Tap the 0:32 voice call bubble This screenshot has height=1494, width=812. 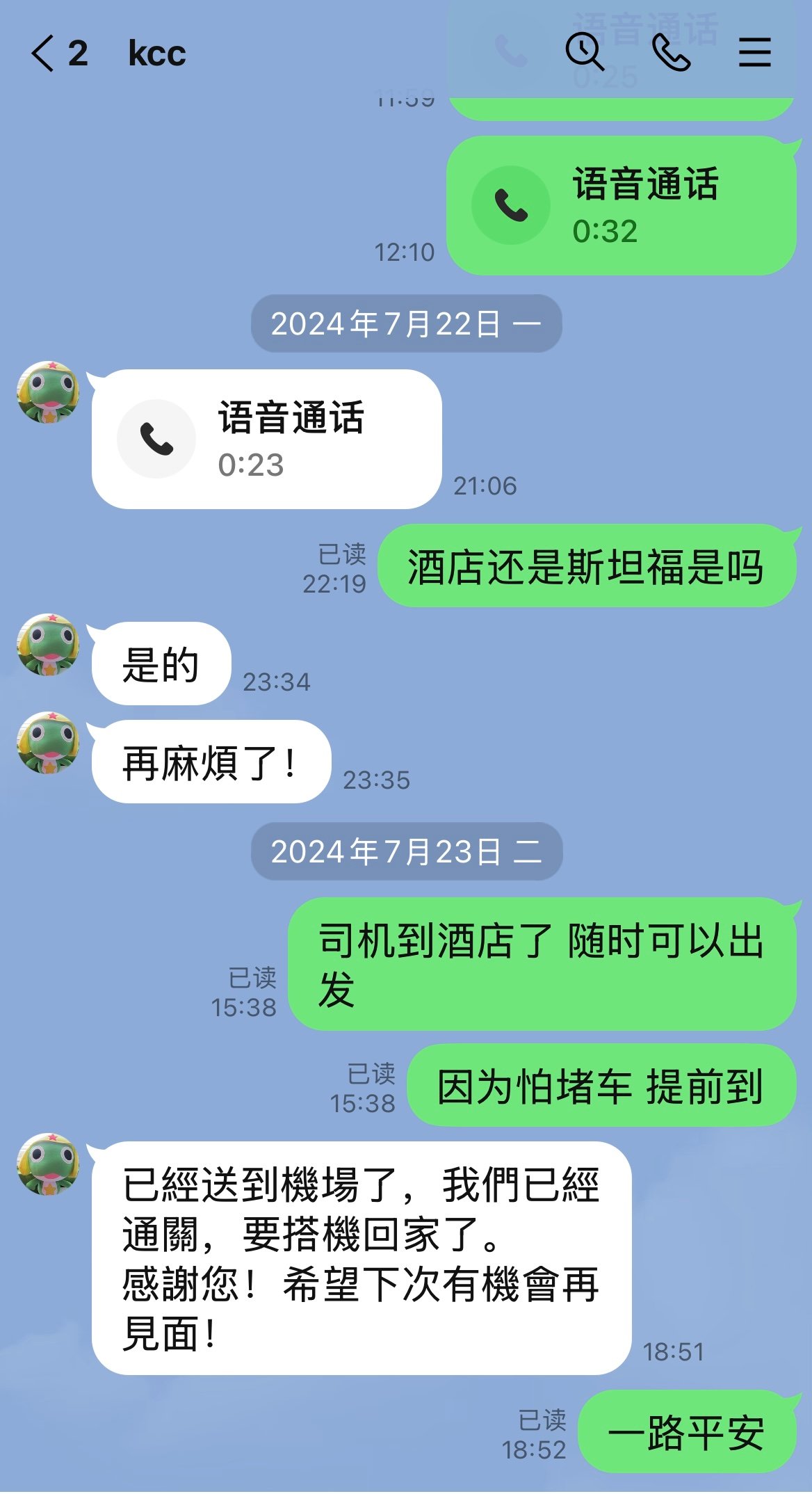pos(620,206)
